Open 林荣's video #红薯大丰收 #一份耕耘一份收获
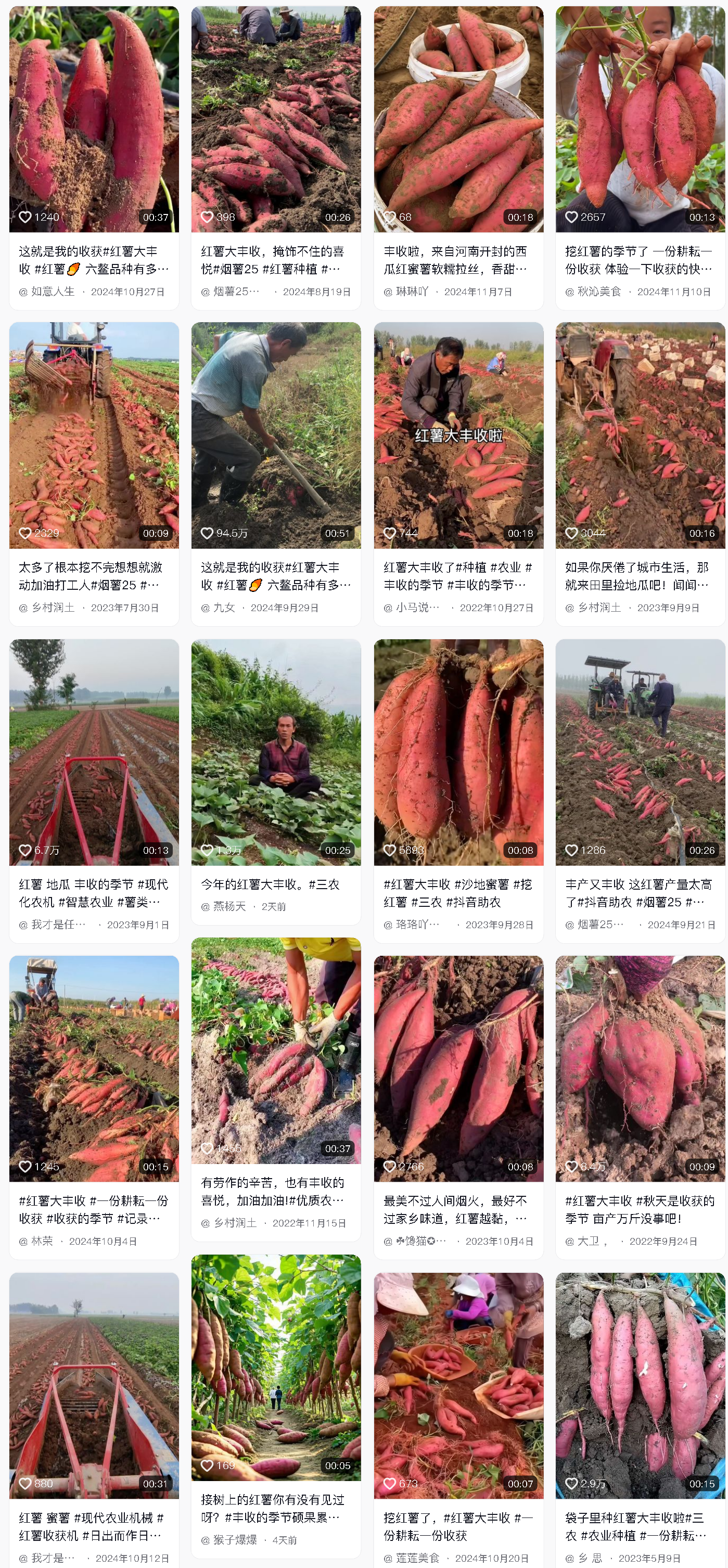Image resolution: width=728 pixels, height=1568 pixels. click(x=94, y=1068)
